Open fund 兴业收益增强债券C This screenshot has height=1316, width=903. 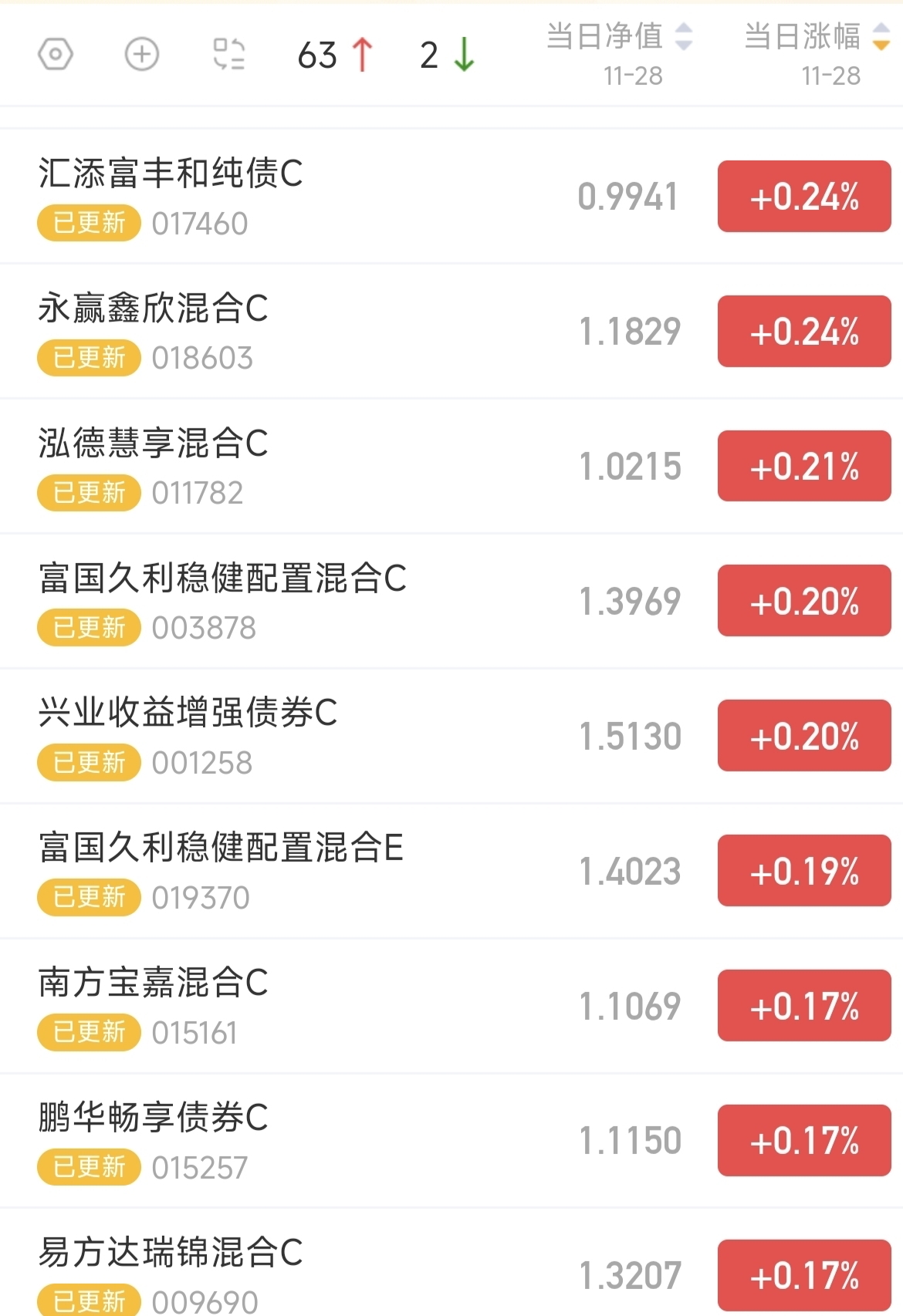451,736
